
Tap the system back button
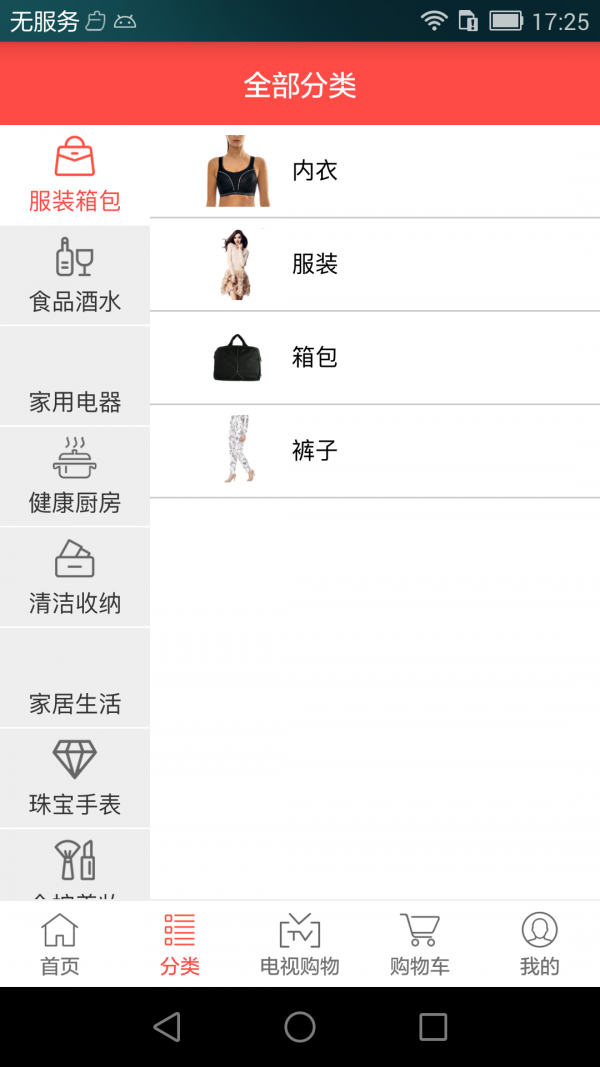tap(167, 1026)
